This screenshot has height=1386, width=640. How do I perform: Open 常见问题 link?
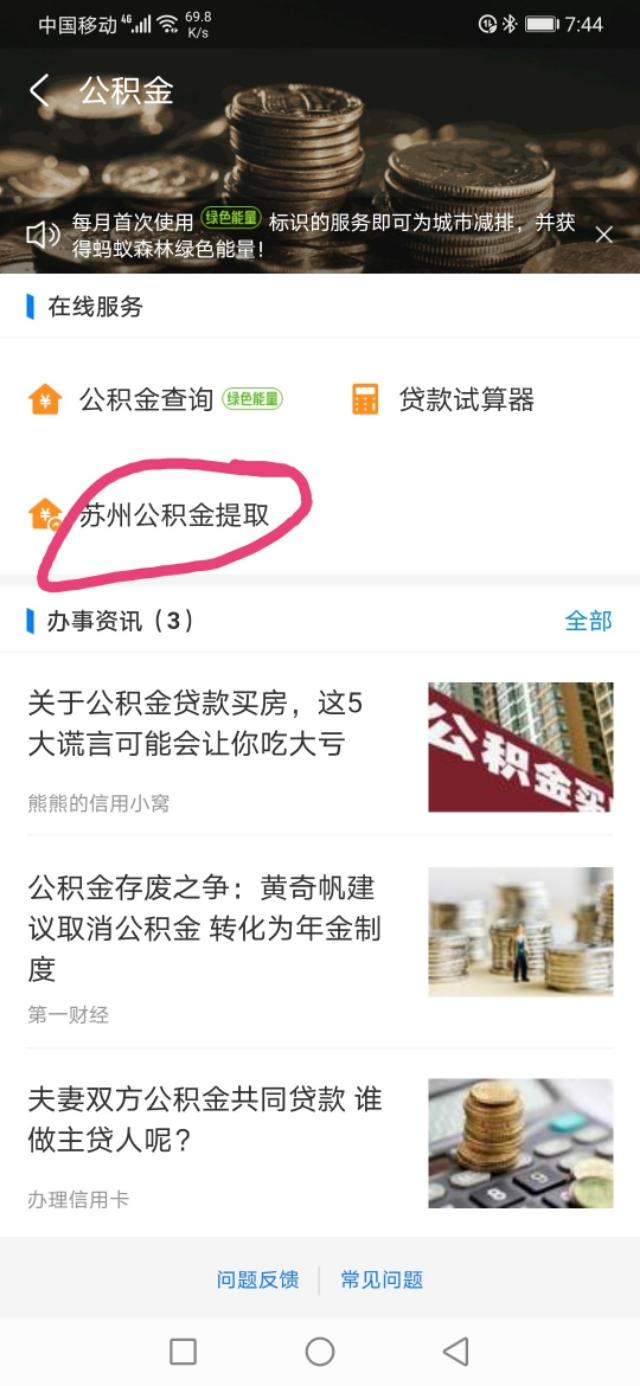coord(382,1280)
